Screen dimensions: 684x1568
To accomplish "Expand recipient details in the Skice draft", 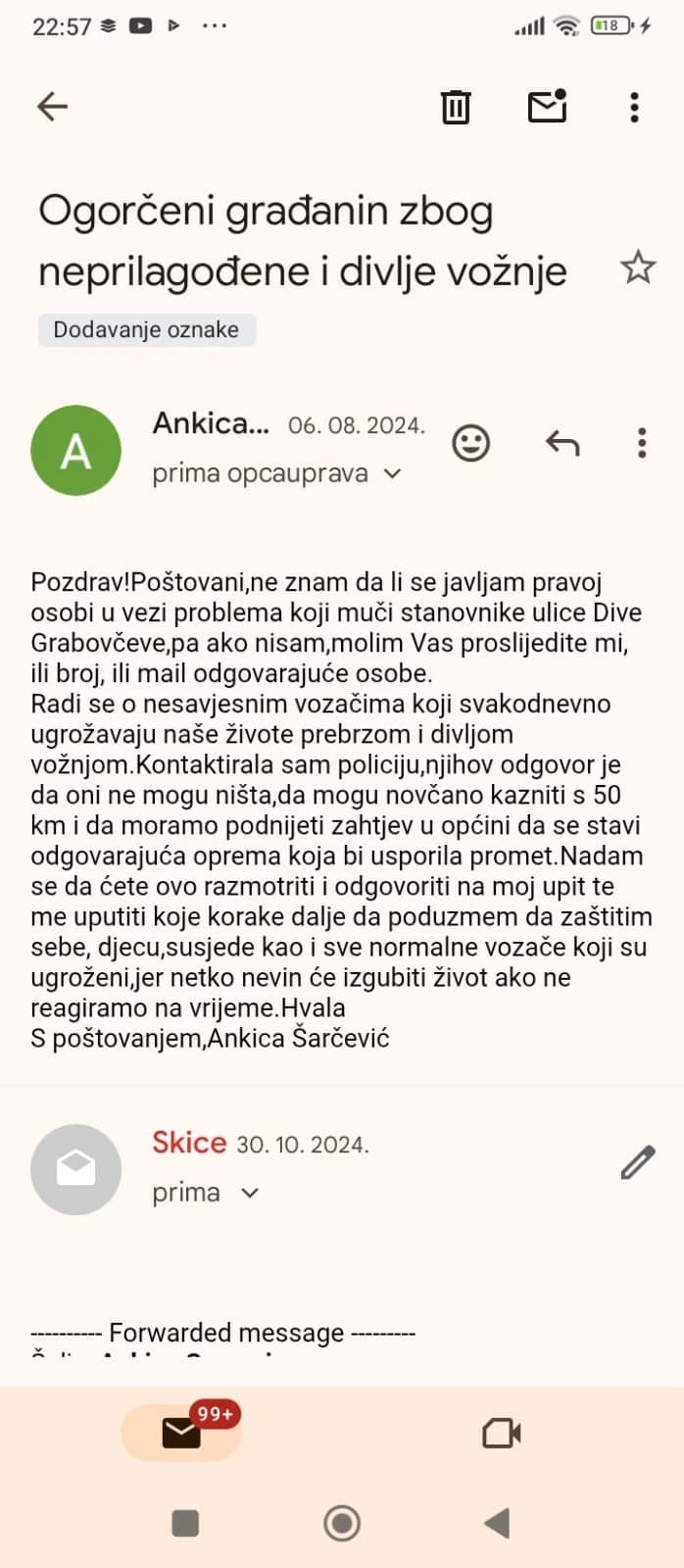I will 250,1193.
